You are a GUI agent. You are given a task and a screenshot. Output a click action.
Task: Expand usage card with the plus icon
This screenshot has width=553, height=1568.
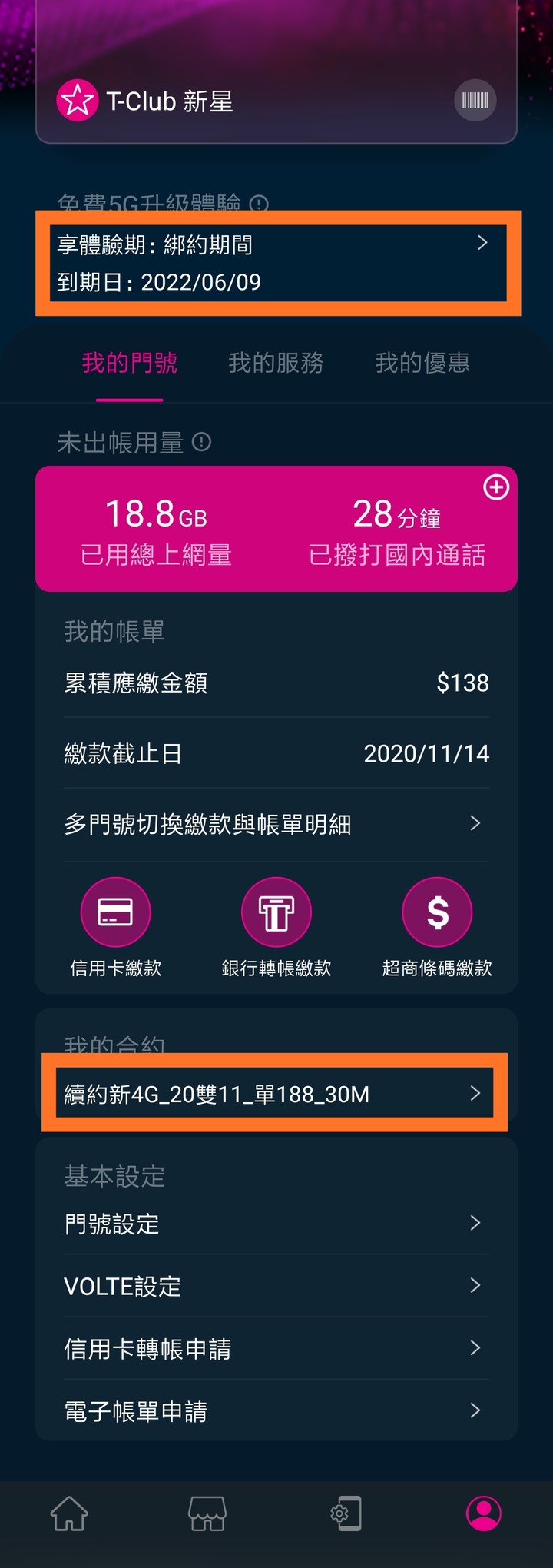click(x=495, y=487)
